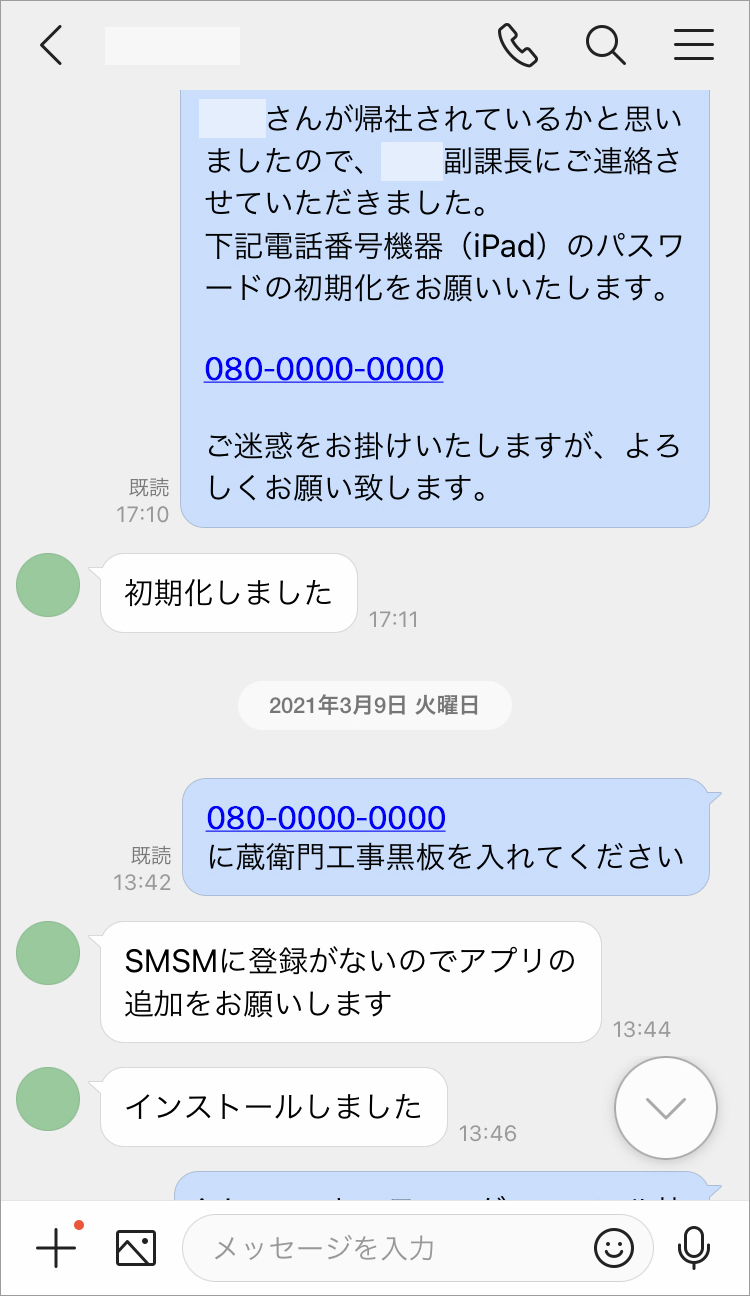
Task: Record a voice message with the microphone
Action: coord(693,1248)
